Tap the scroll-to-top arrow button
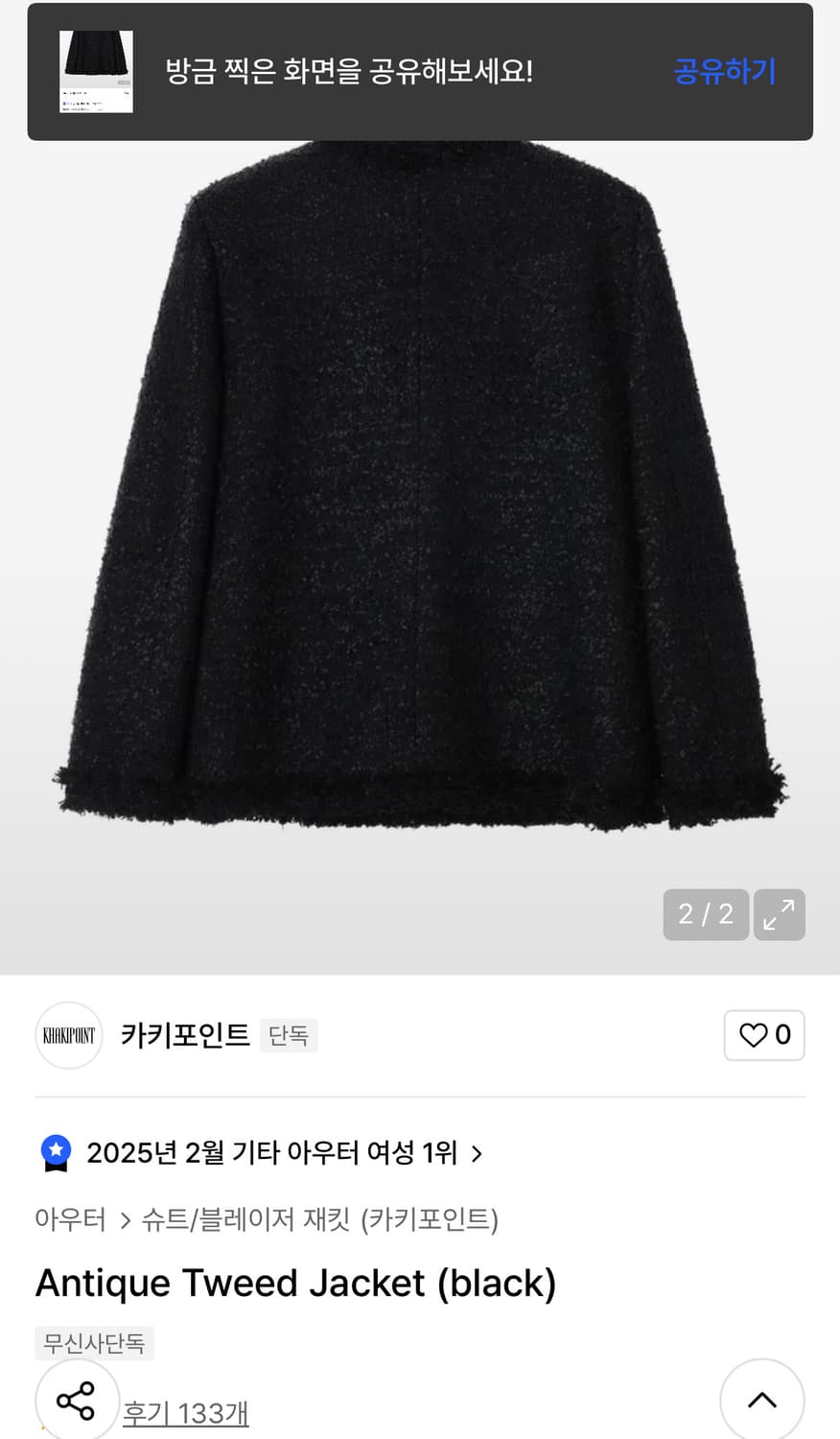 tap(762, 1401)
